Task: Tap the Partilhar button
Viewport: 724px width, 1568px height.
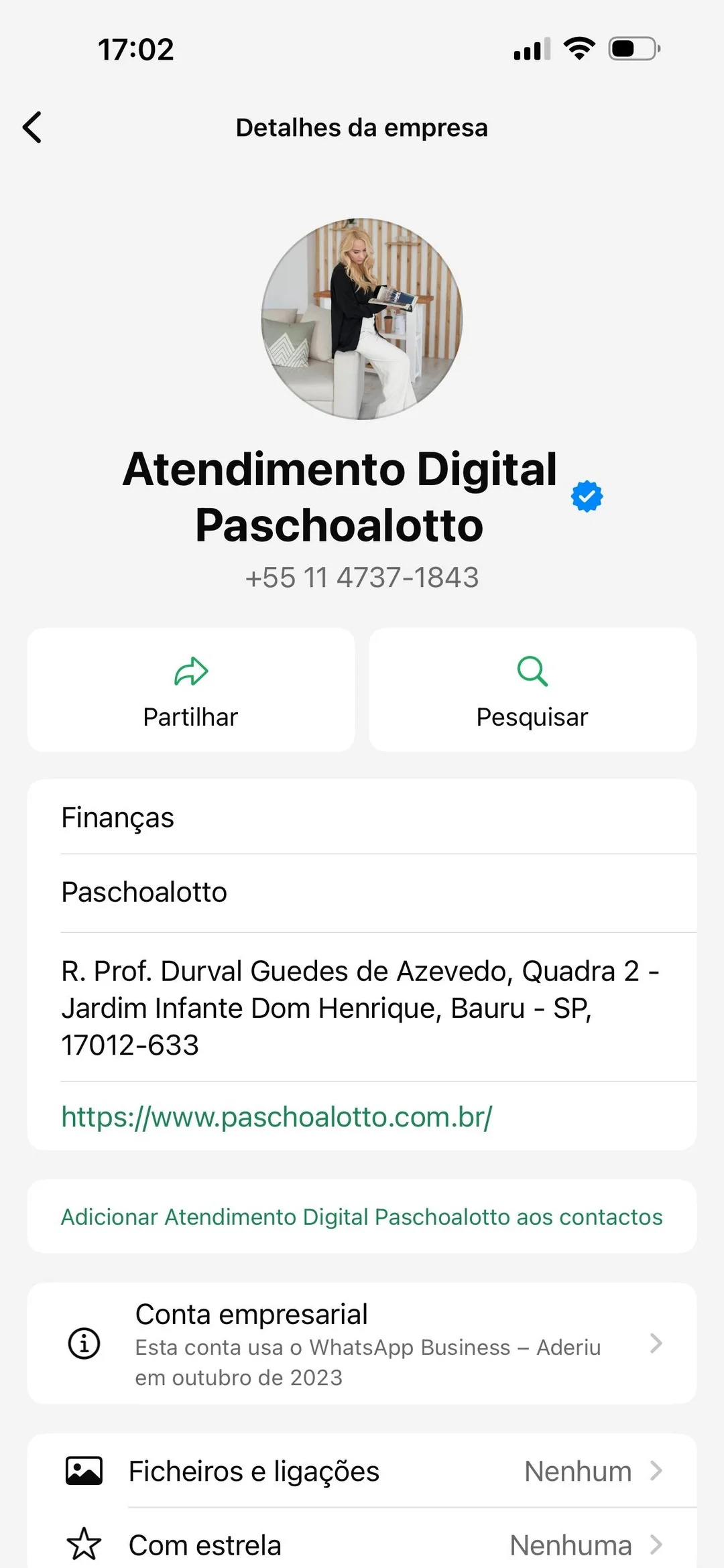Action: click(x=191, y=690)
